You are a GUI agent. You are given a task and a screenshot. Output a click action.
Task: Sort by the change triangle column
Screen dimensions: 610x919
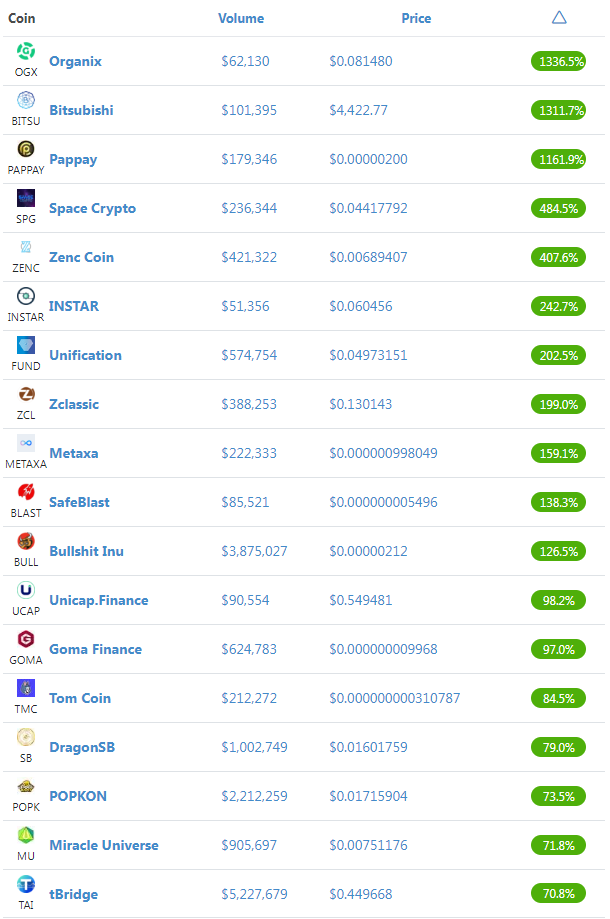point(559,18)
